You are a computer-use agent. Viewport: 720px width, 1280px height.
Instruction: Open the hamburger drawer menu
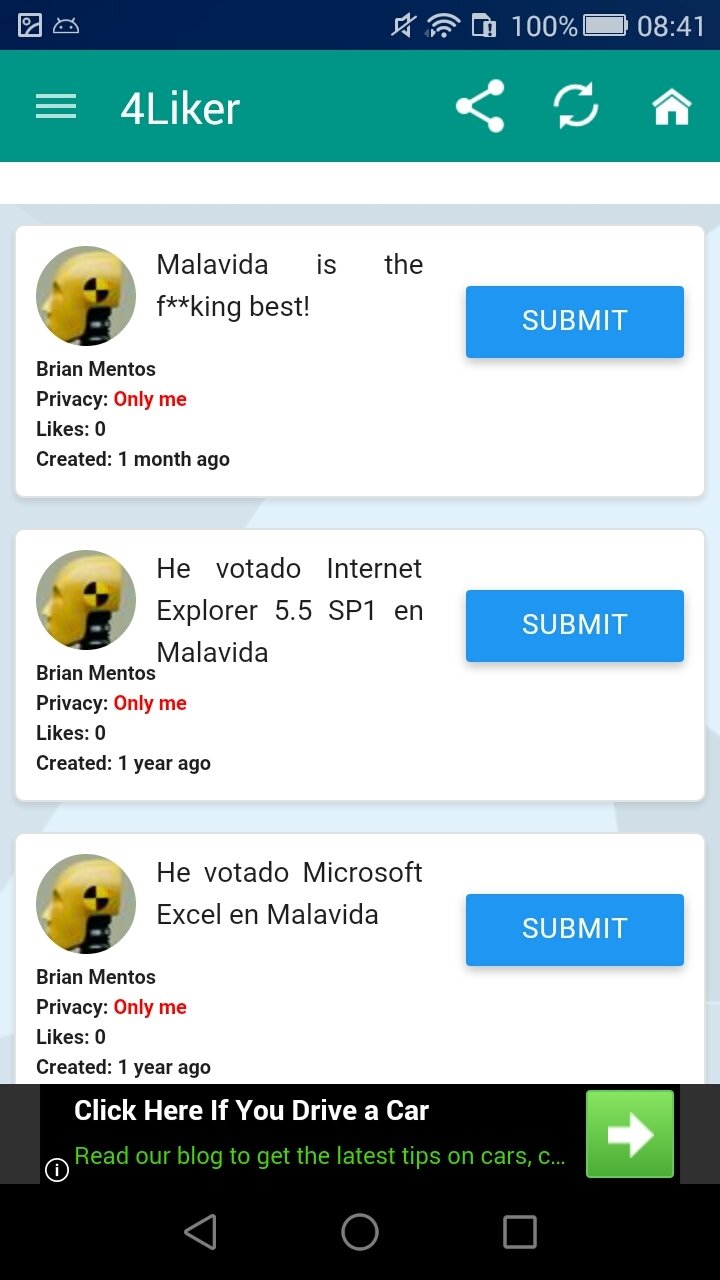pyautogui.click(x=56, y=106)
